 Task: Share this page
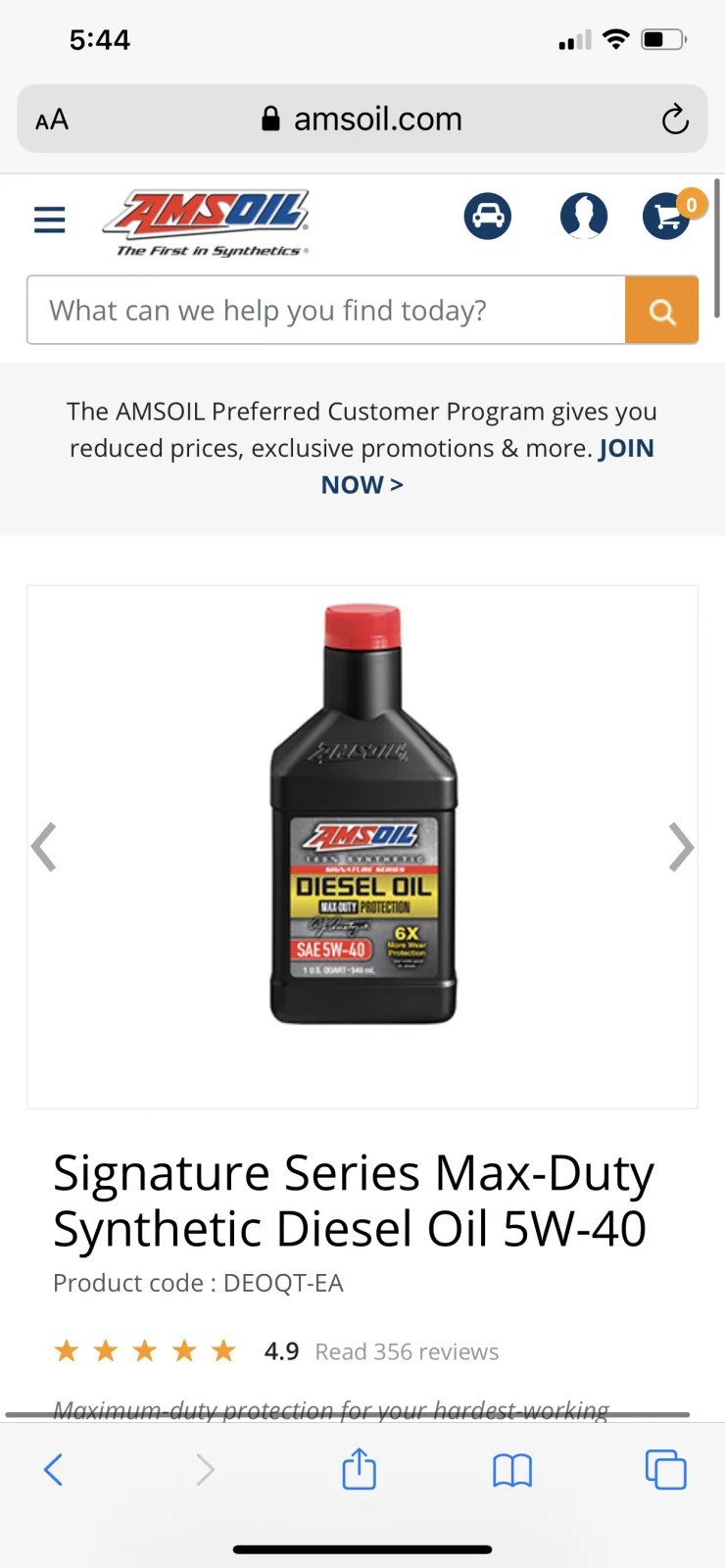359,1469
